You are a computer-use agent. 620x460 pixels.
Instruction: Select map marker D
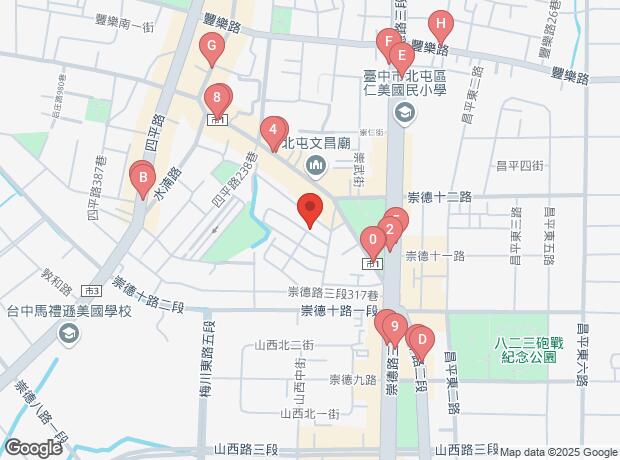tap(422, 341)
